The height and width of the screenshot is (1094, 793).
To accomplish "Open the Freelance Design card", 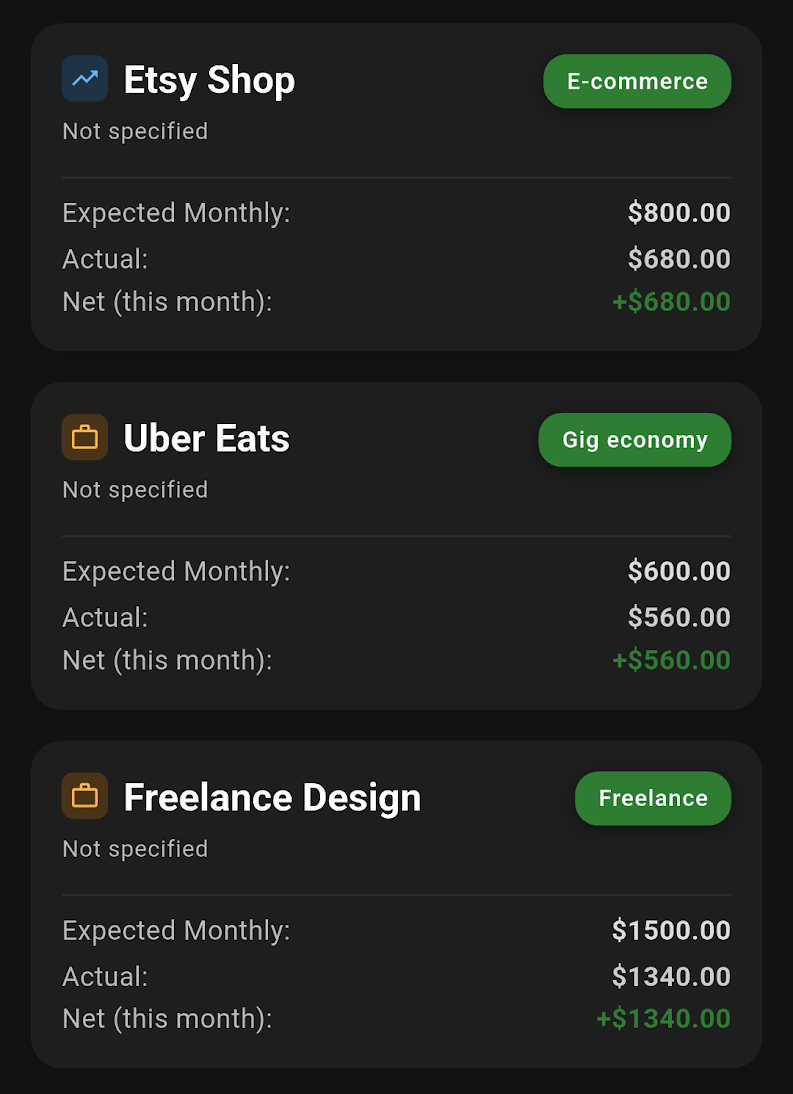I will (396, 905).
